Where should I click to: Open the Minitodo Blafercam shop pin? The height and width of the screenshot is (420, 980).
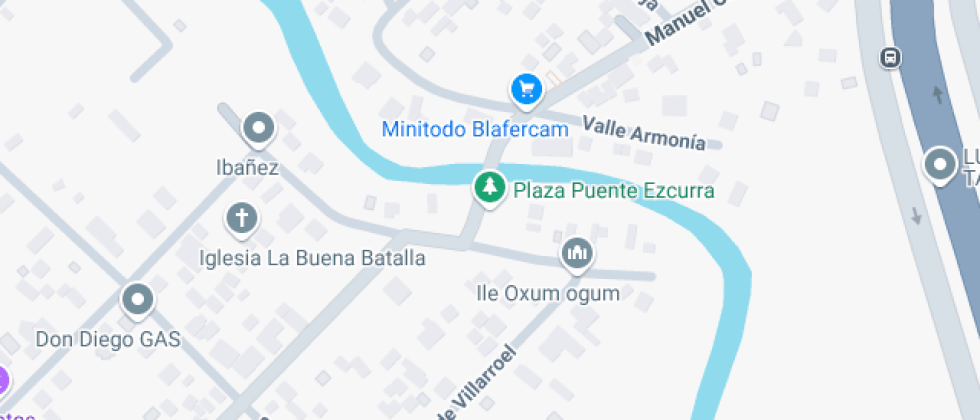pyautogui.click(x=526, y=90)
